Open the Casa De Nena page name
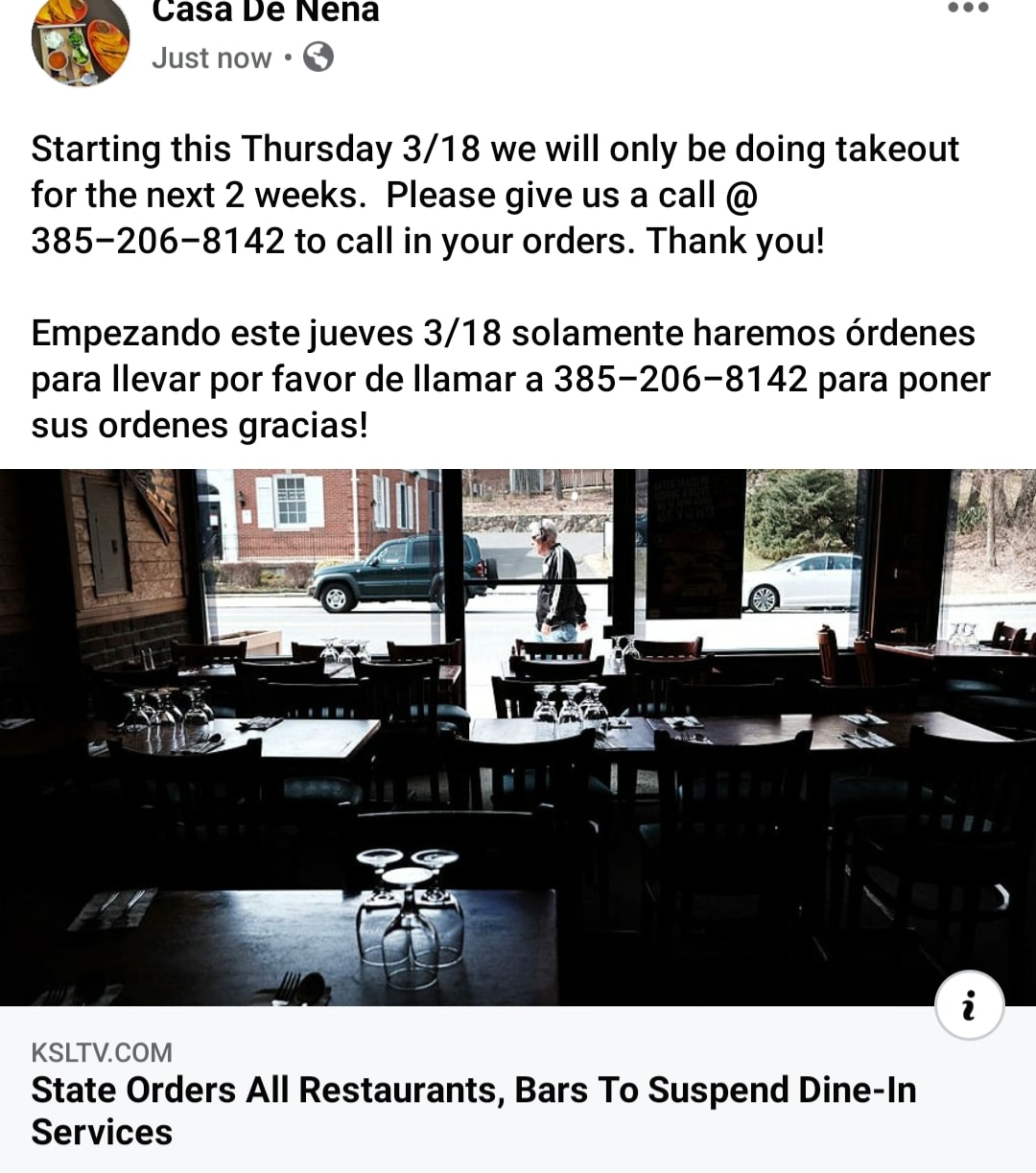Image resolution: width=1036 pixels, height=1173 pixels. 266,12
